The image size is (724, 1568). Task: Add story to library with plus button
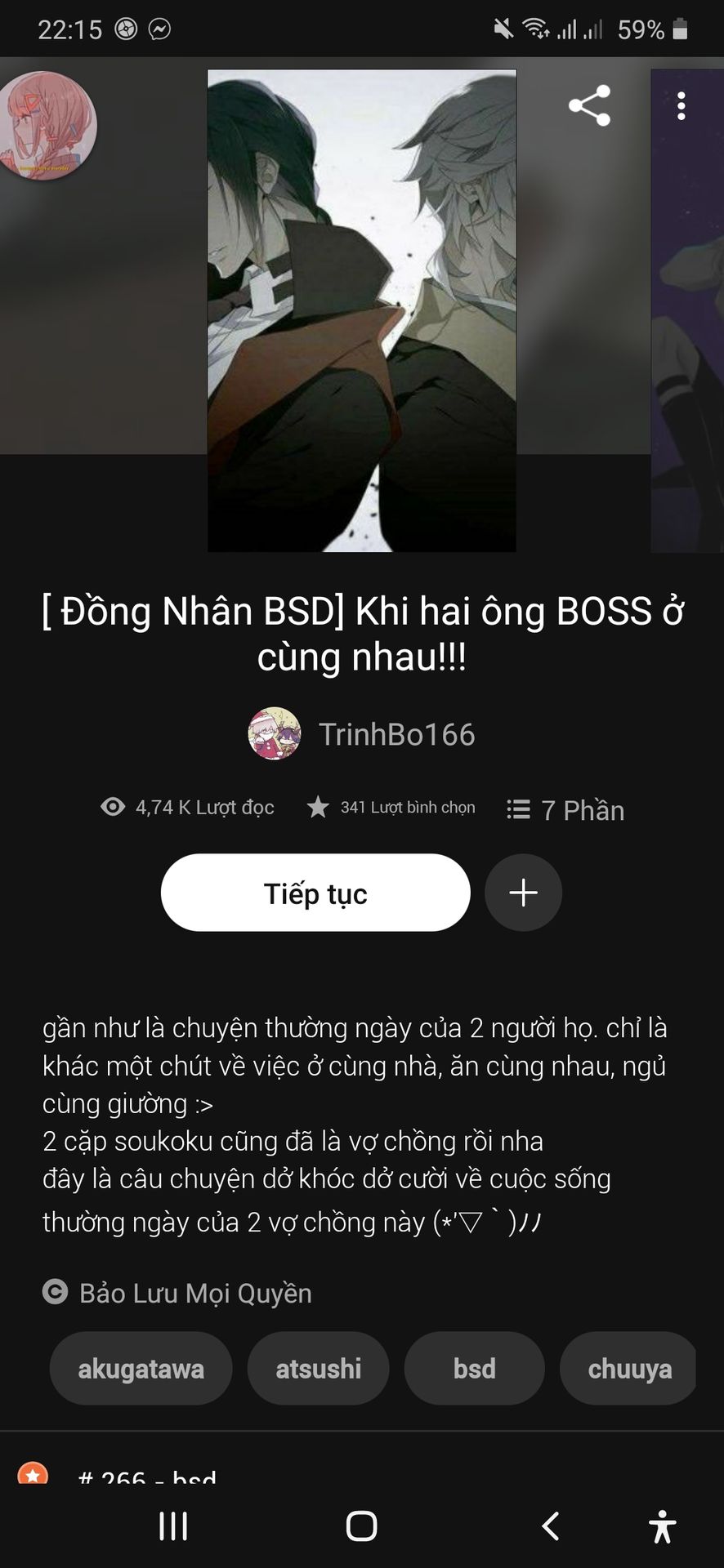click(523, 893)
